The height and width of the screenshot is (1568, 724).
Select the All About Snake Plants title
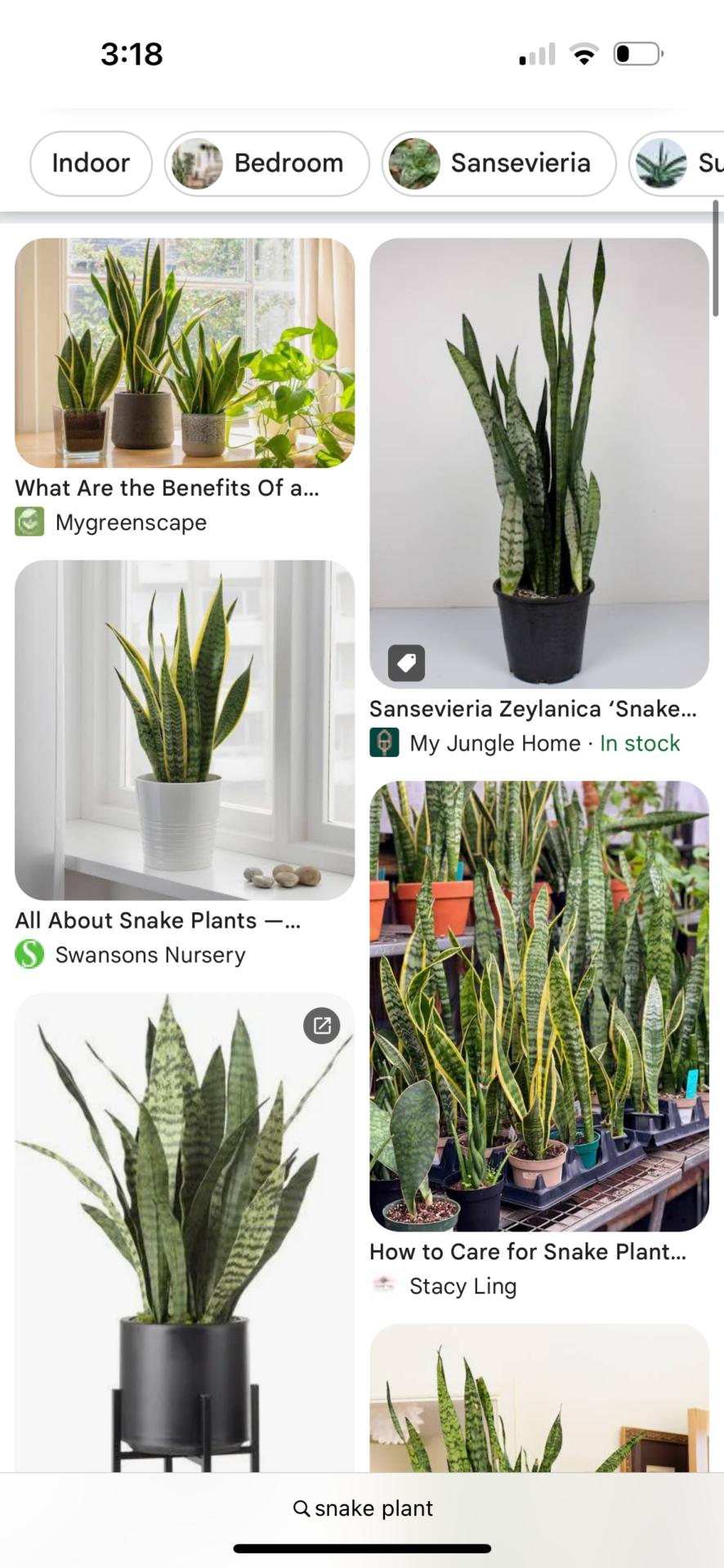click(x=158, y=920)
